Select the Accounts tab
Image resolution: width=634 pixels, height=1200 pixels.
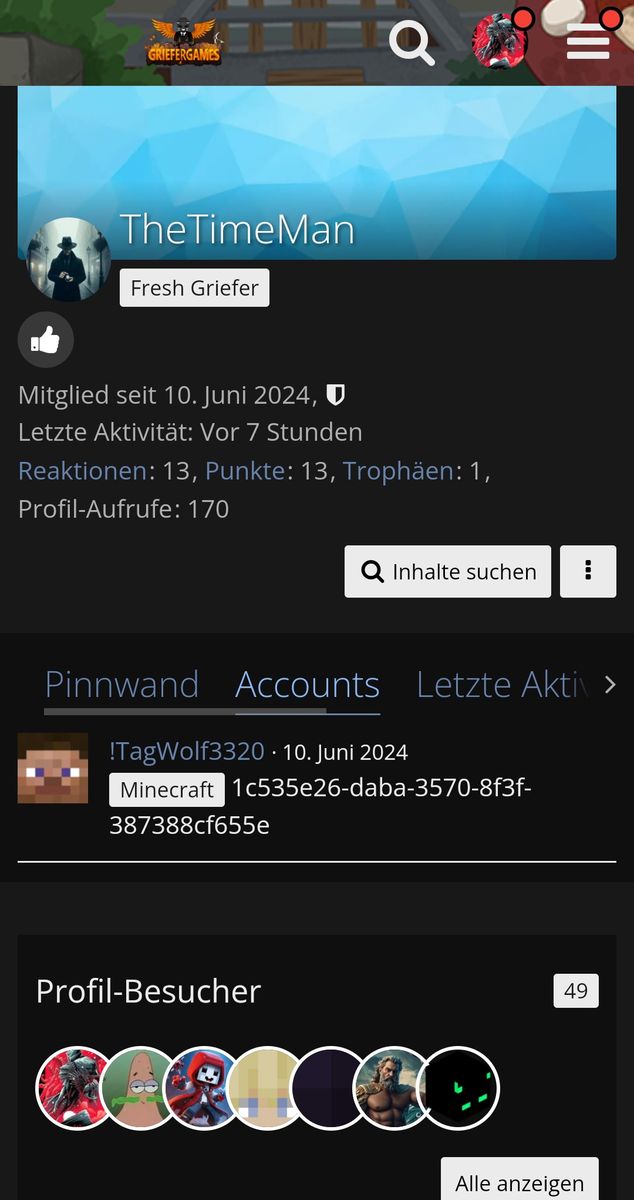(x=308, y=685)
